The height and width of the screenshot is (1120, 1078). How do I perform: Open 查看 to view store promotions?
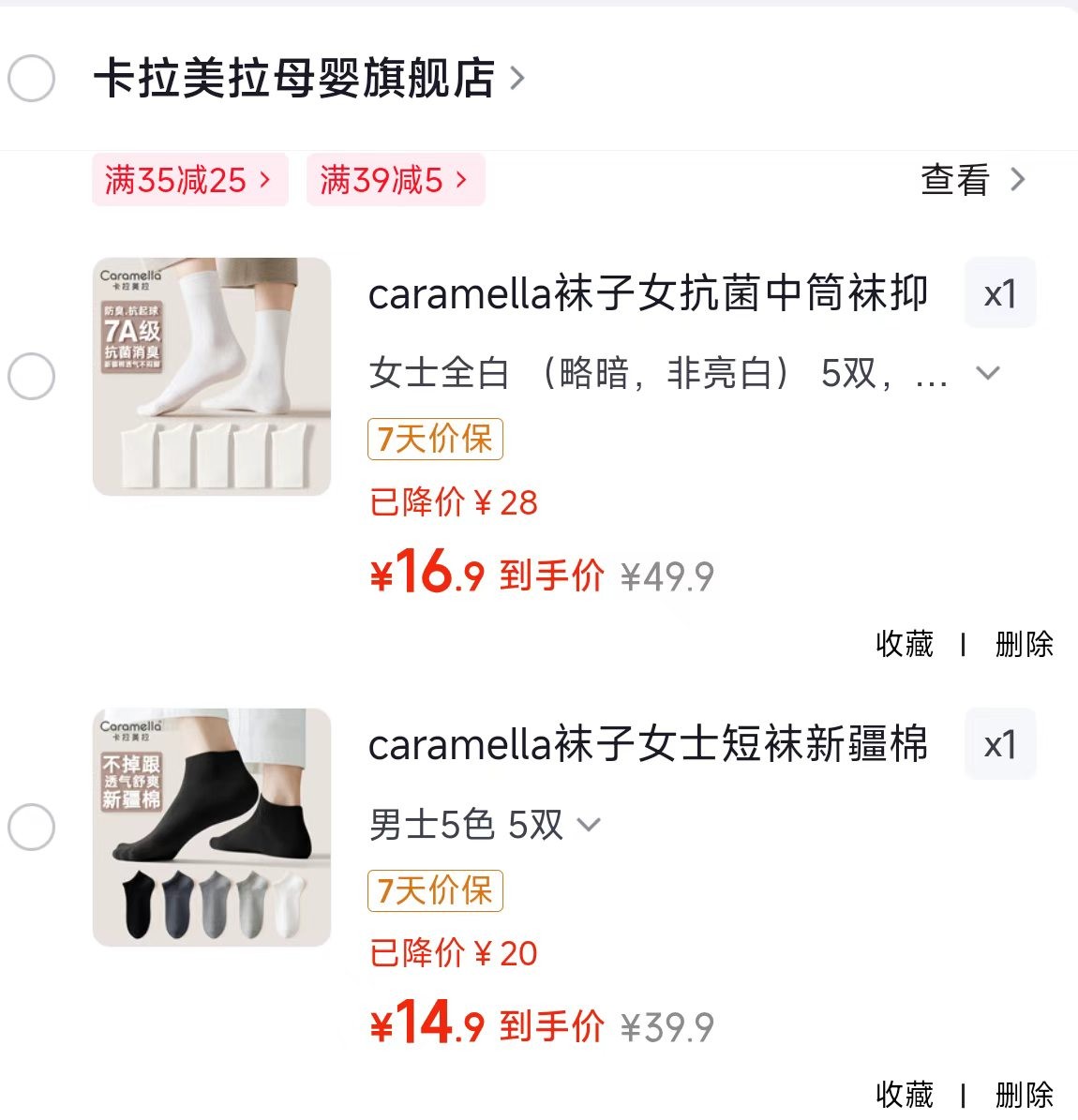click(x=972, y=180)
